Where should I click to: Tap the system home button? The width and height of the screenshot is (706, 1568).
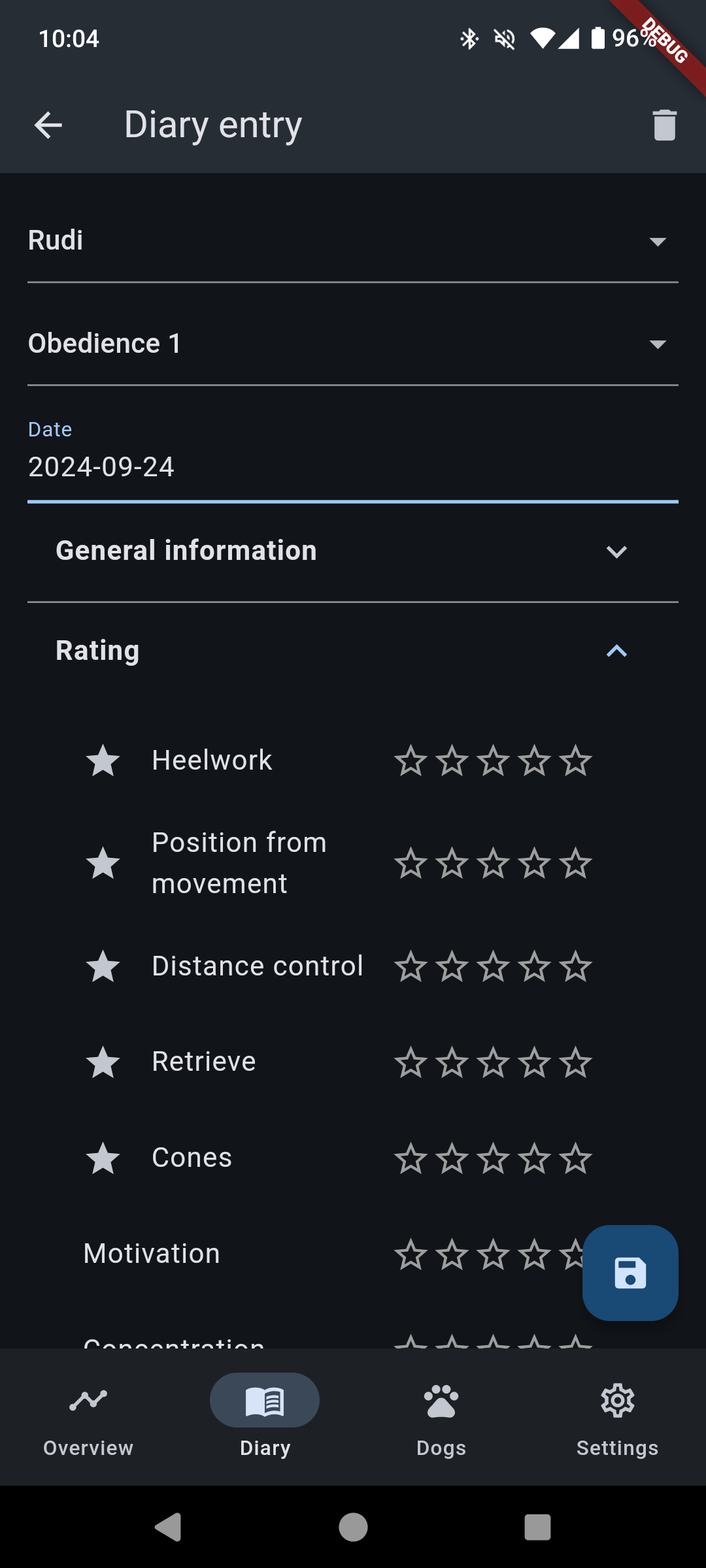(x=353, y=1527)
